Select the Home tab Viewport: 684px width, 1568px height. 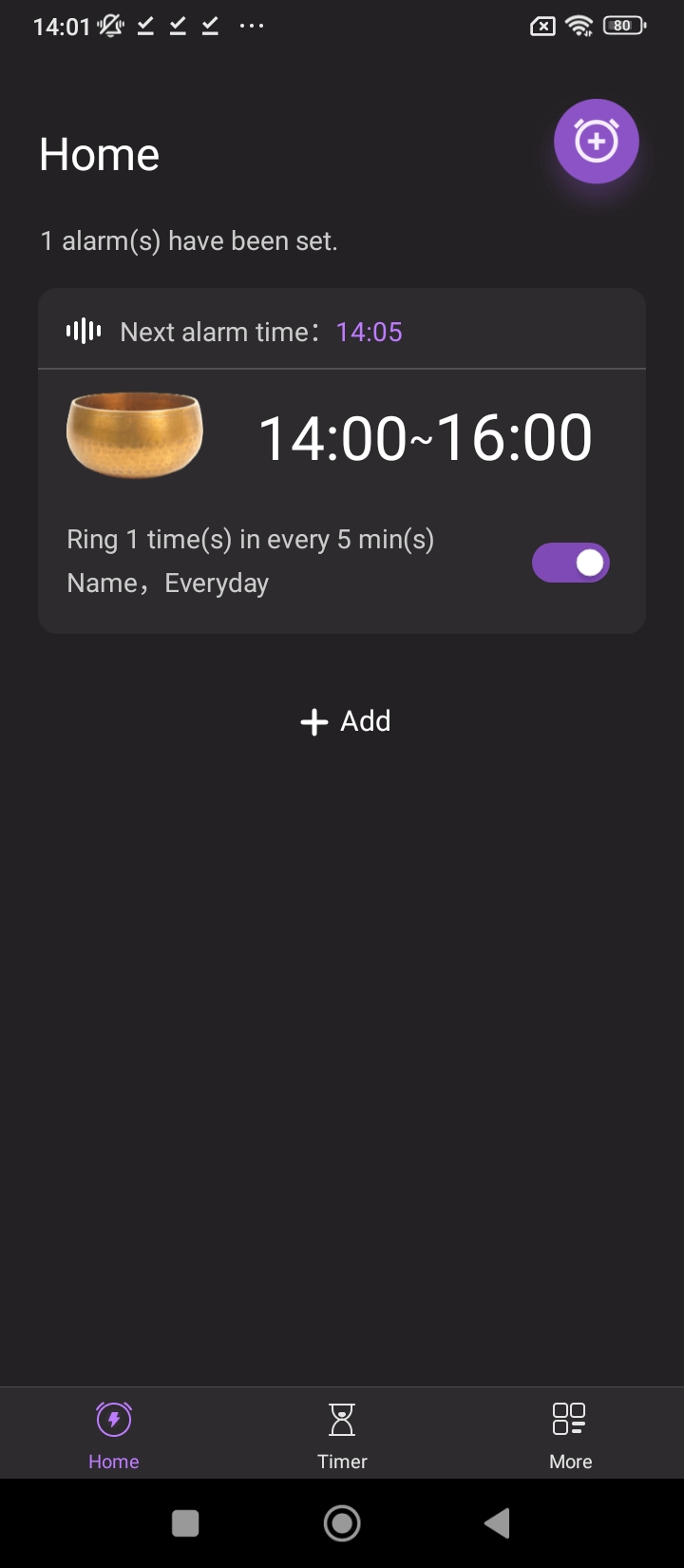point(114,1435)
